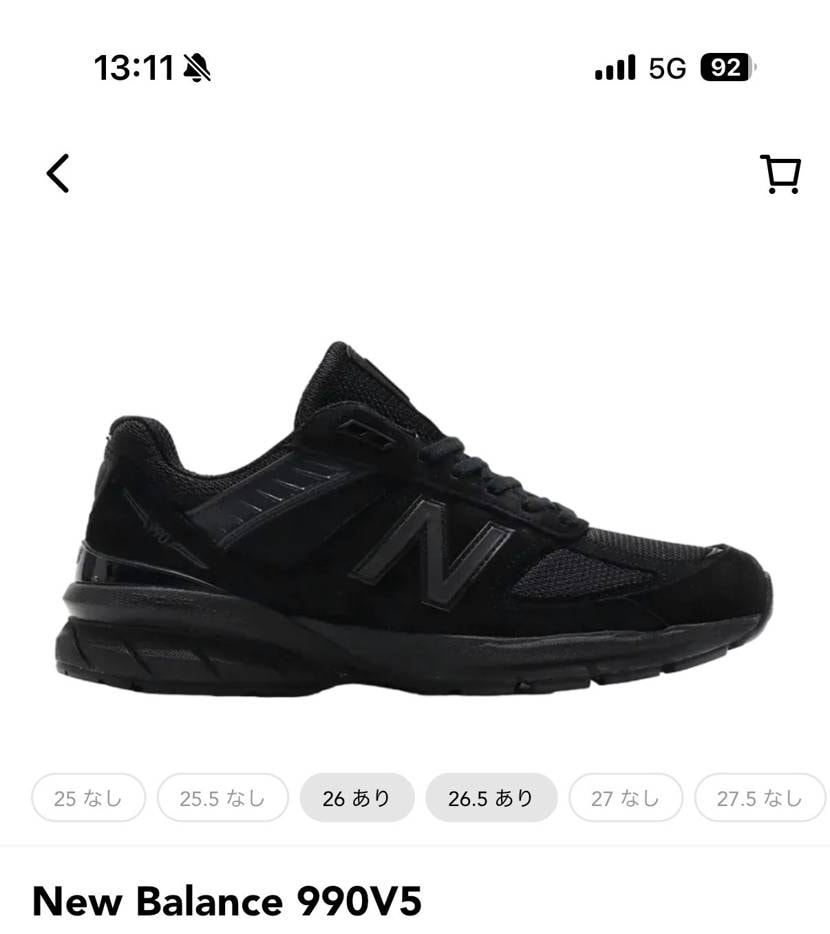
Task: Tap the 26 あり highlighted size swatch
Action: point(357,797)
